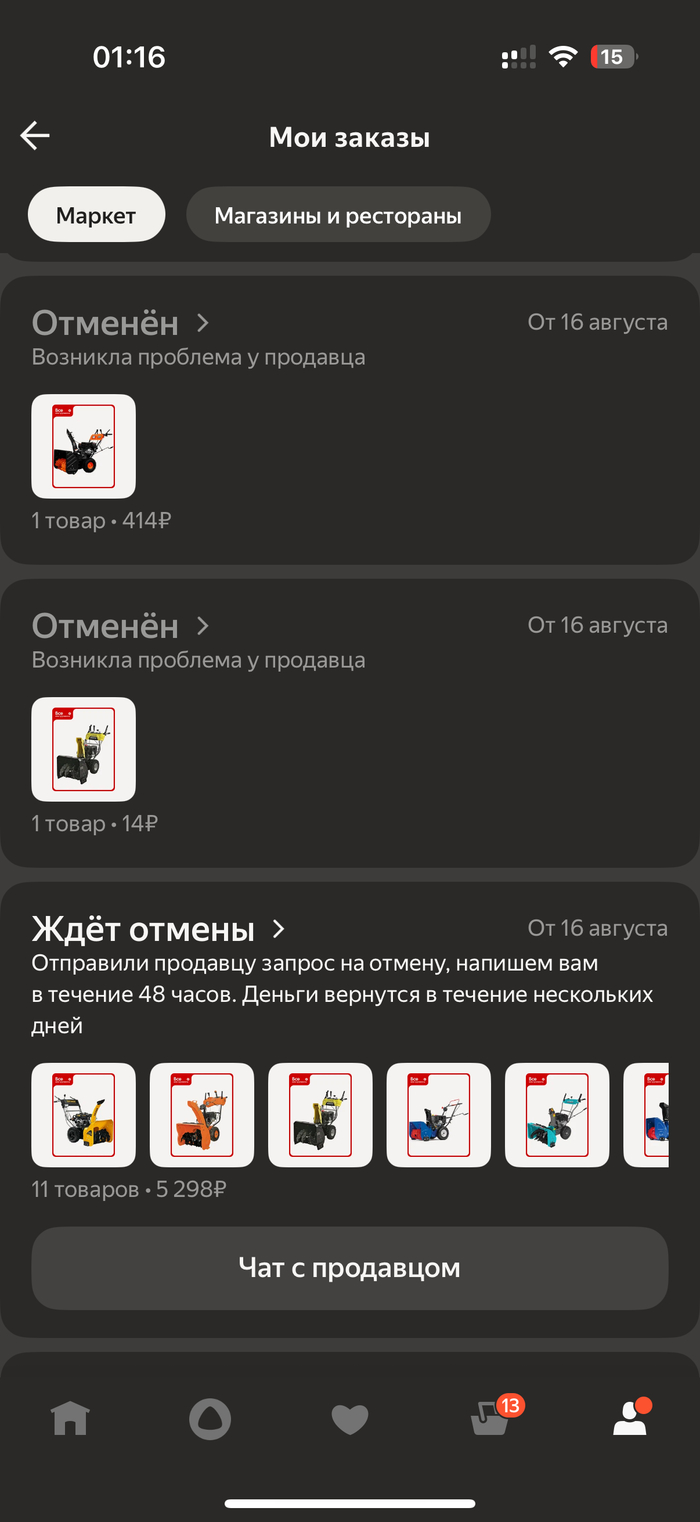
Task: Switch to Магазины и рестораны tab
Action: point(338,215)
